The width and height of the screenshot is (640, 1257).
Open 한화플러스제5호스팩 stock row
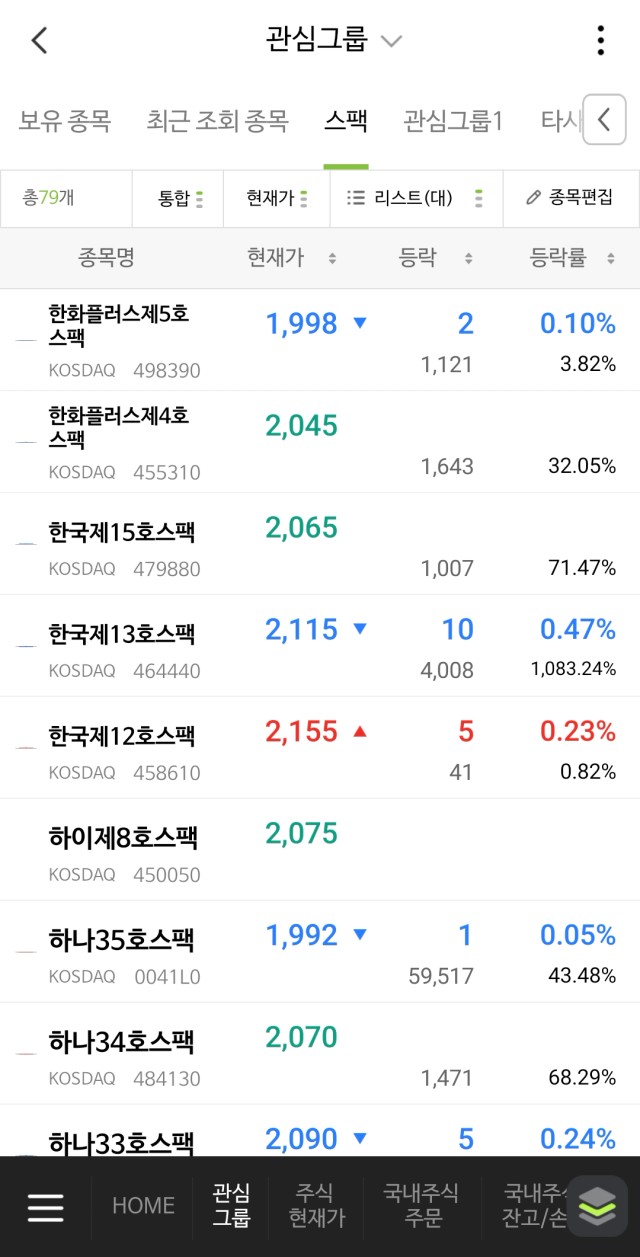320,340
